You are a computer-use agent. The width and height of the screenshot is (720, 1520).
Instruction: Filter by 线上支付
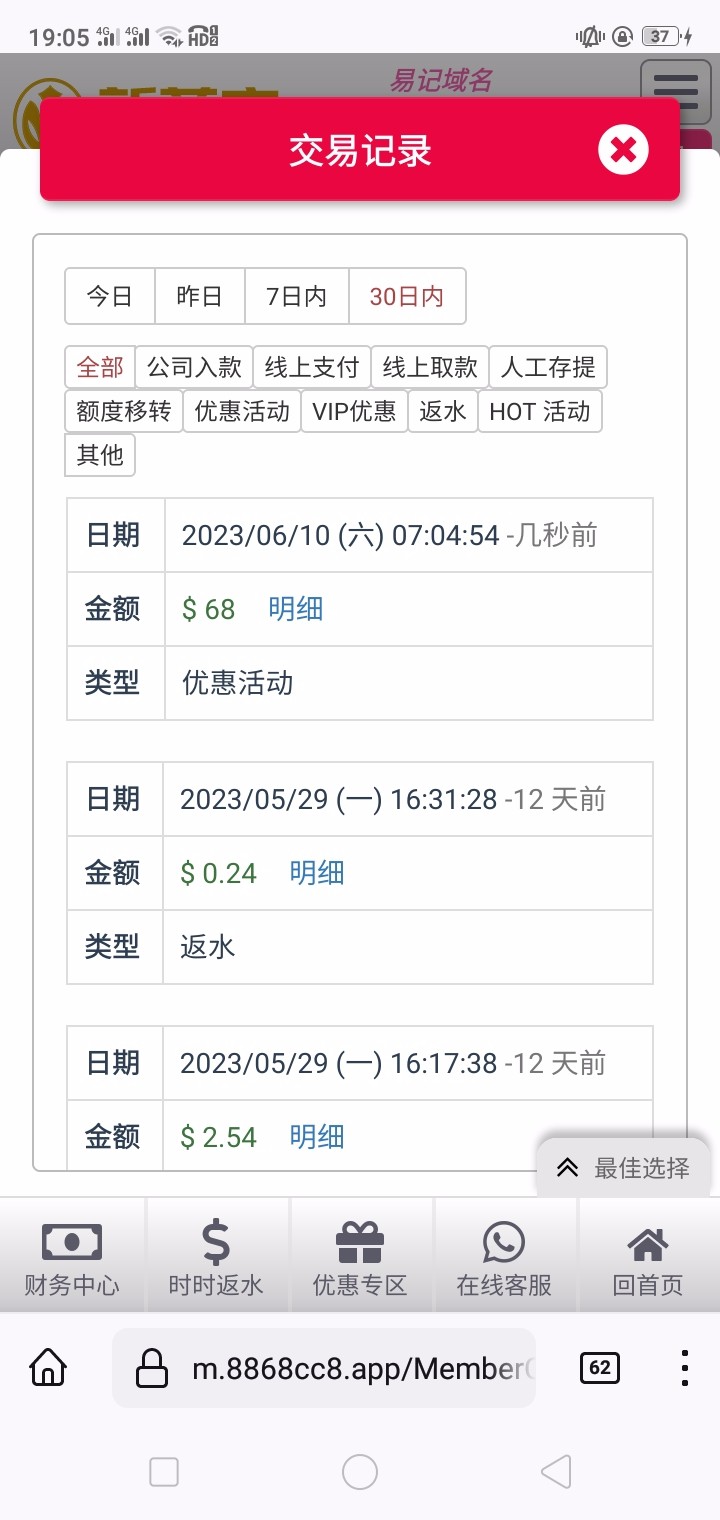point(312,367)
